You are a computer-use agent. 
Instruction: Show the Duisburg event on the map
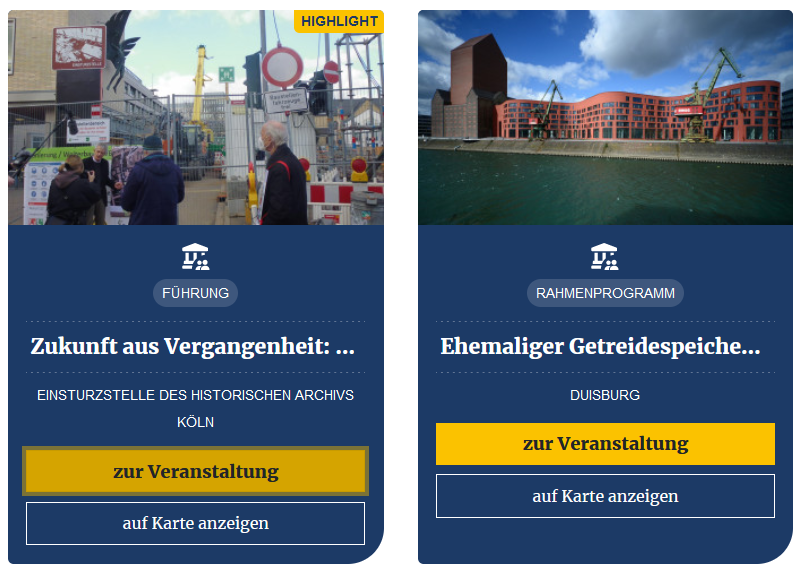click(x=605, y=496)
